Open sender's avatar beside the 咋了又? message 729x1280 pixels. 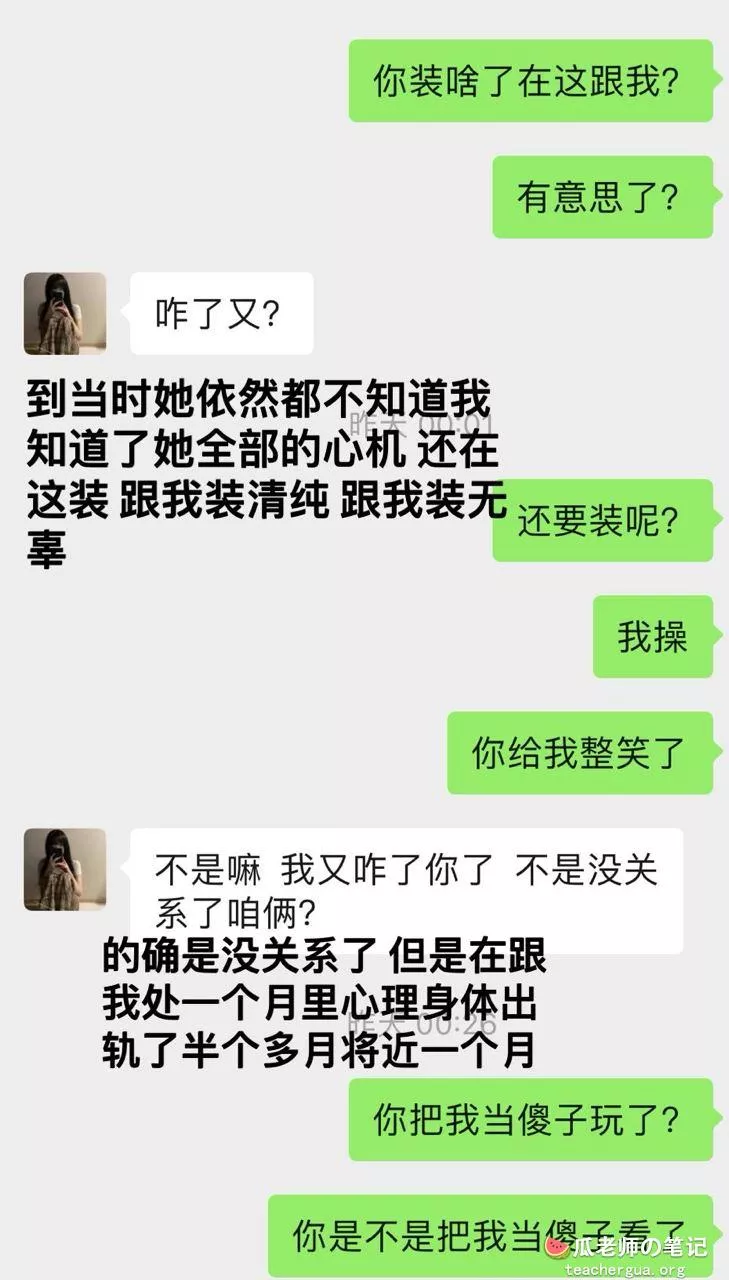tap(65, 313)
